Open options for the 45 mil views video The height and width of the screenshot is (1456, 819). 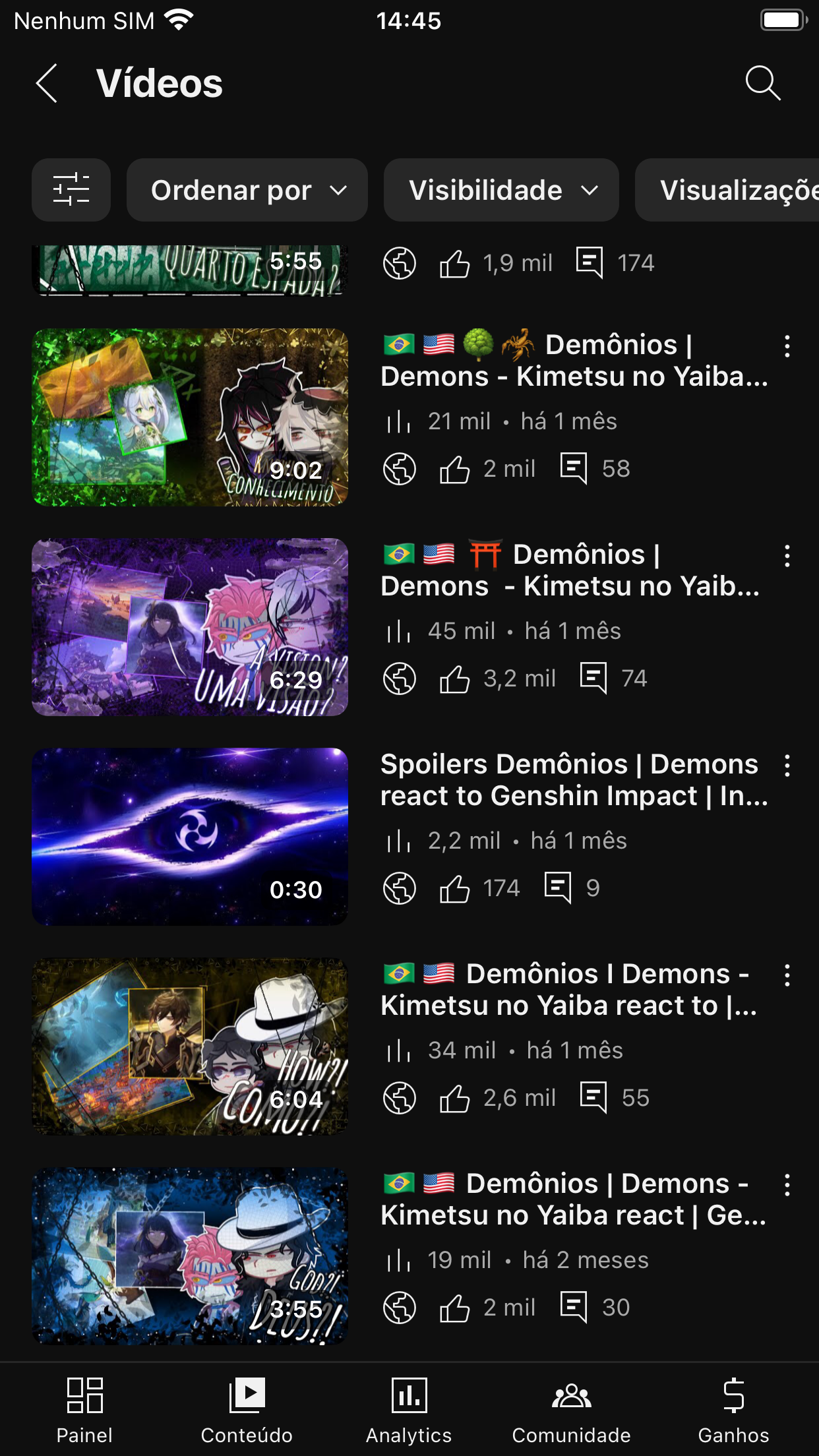787,556
